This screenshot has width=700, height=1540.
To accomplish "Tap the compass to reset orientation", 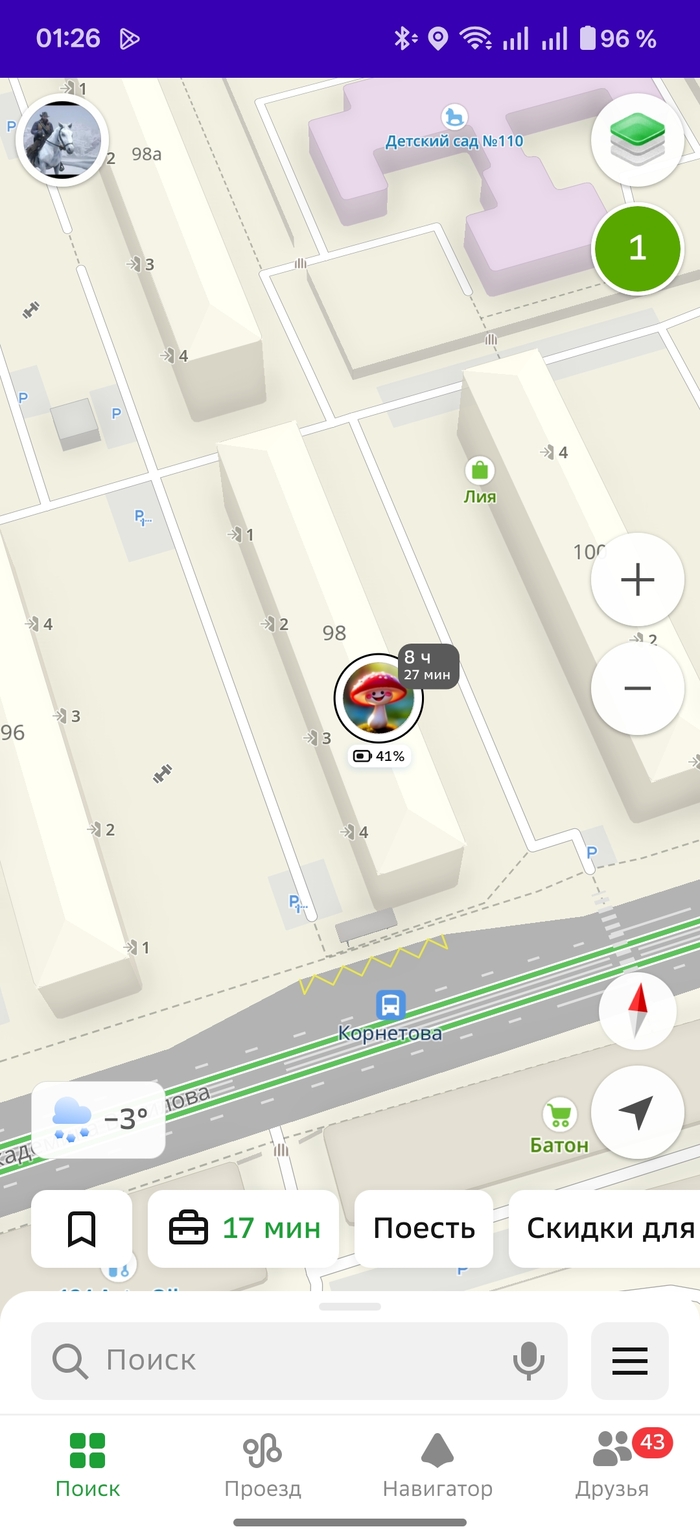I will tap(637, 1010).
